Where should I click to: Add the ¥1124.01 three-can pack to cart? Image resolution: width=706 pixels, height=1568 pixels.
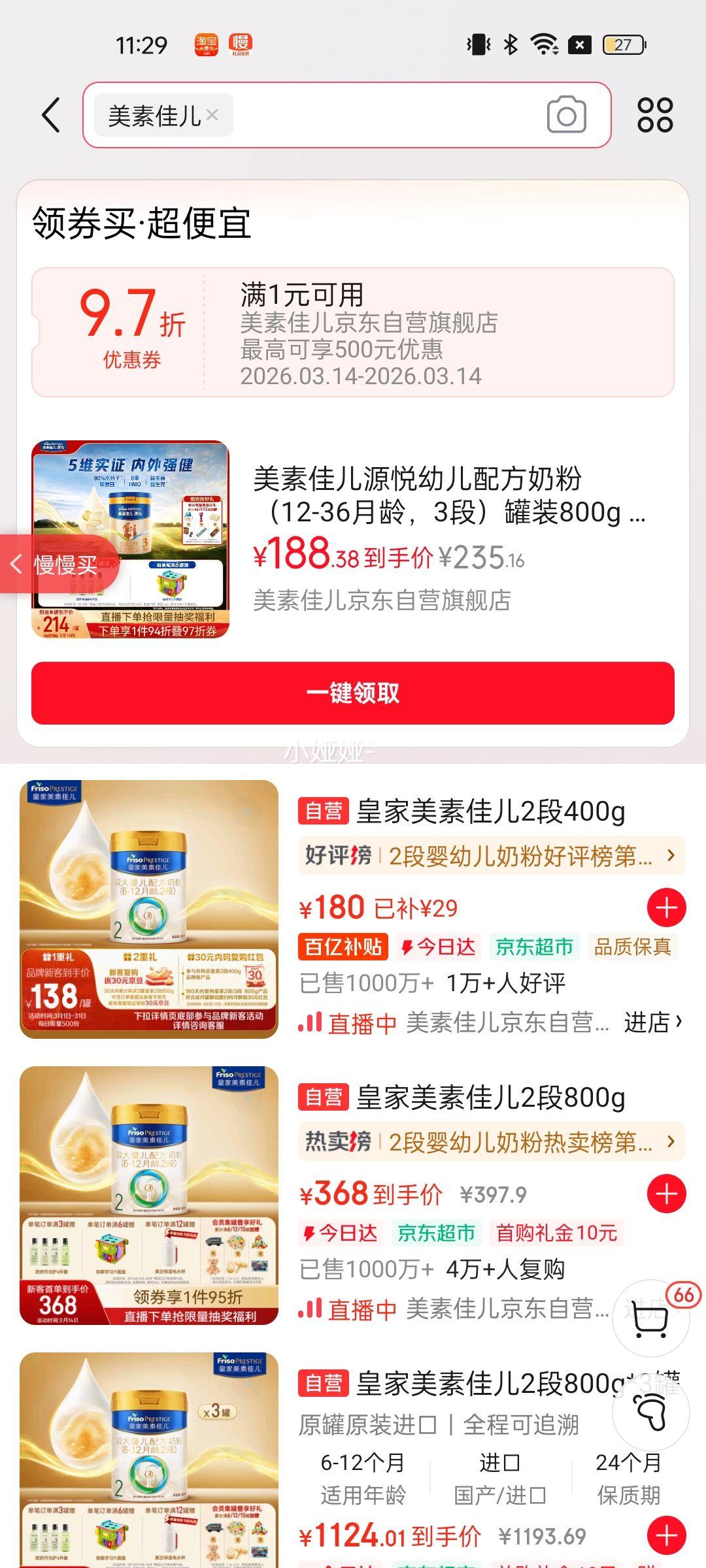666,1535
